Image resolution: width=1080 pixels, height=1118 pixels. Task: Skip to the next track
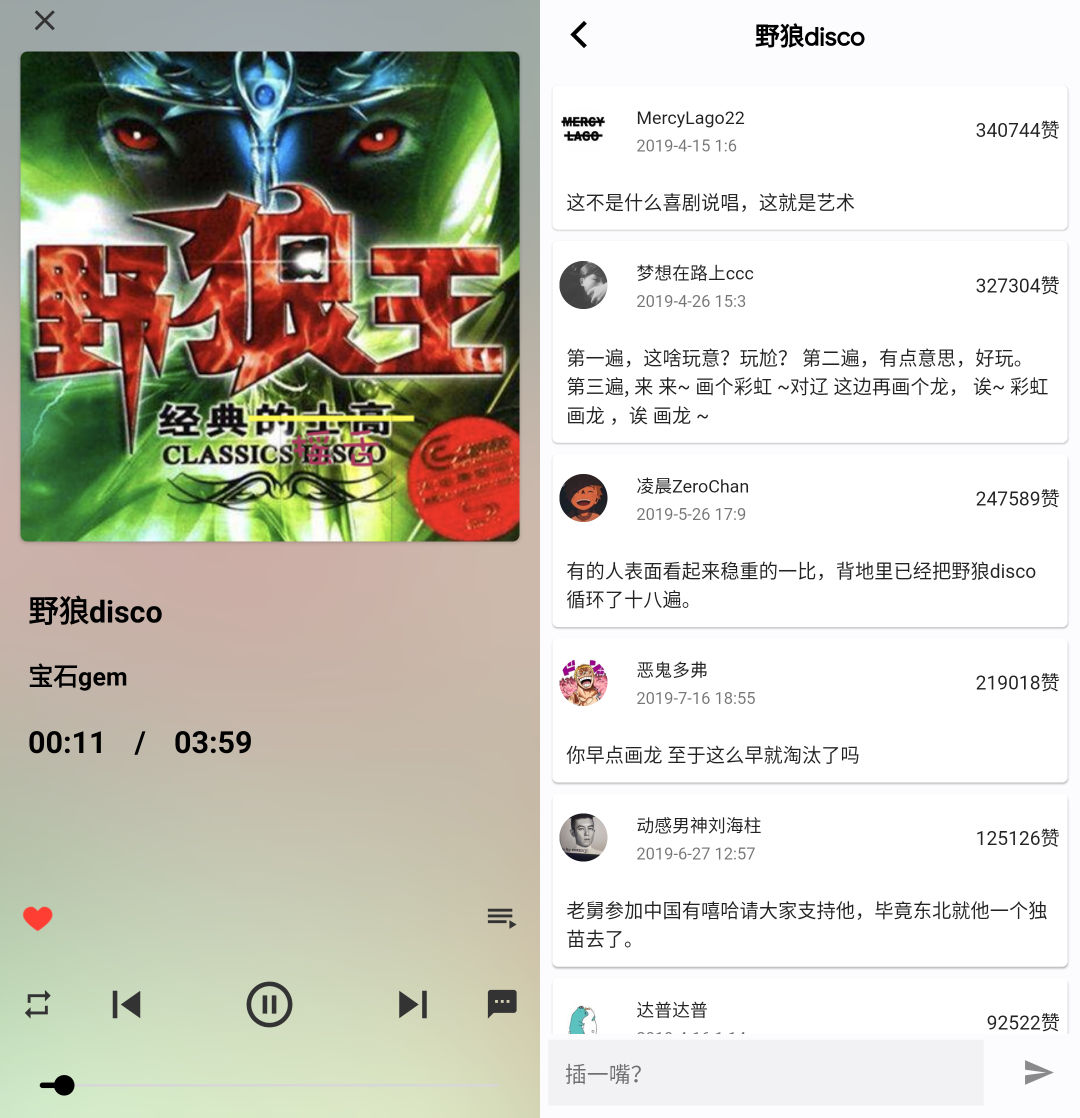[413, 1005]
